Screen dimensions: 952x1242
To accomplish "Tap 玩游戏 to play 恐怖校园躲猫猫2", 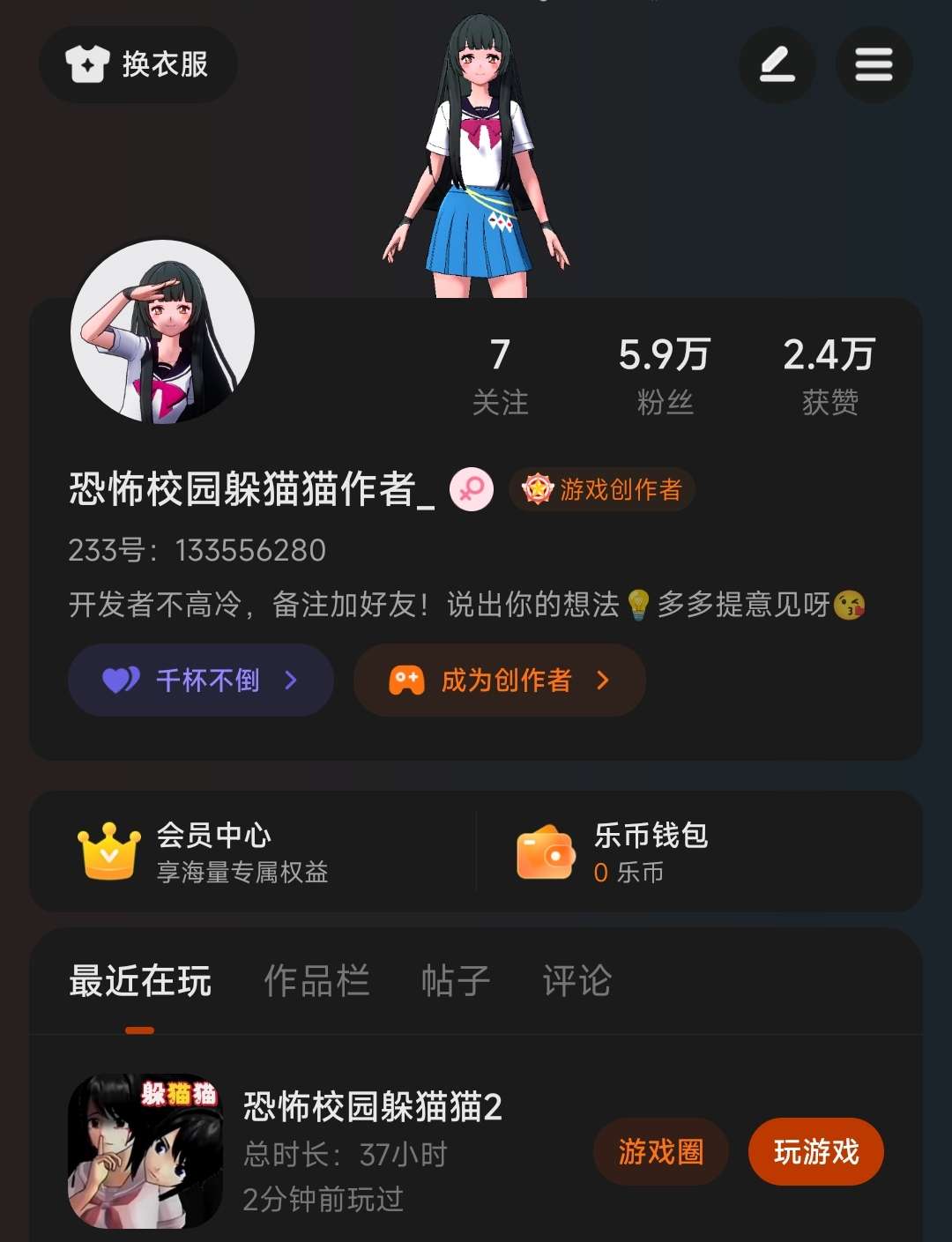I will point(815,1152).
